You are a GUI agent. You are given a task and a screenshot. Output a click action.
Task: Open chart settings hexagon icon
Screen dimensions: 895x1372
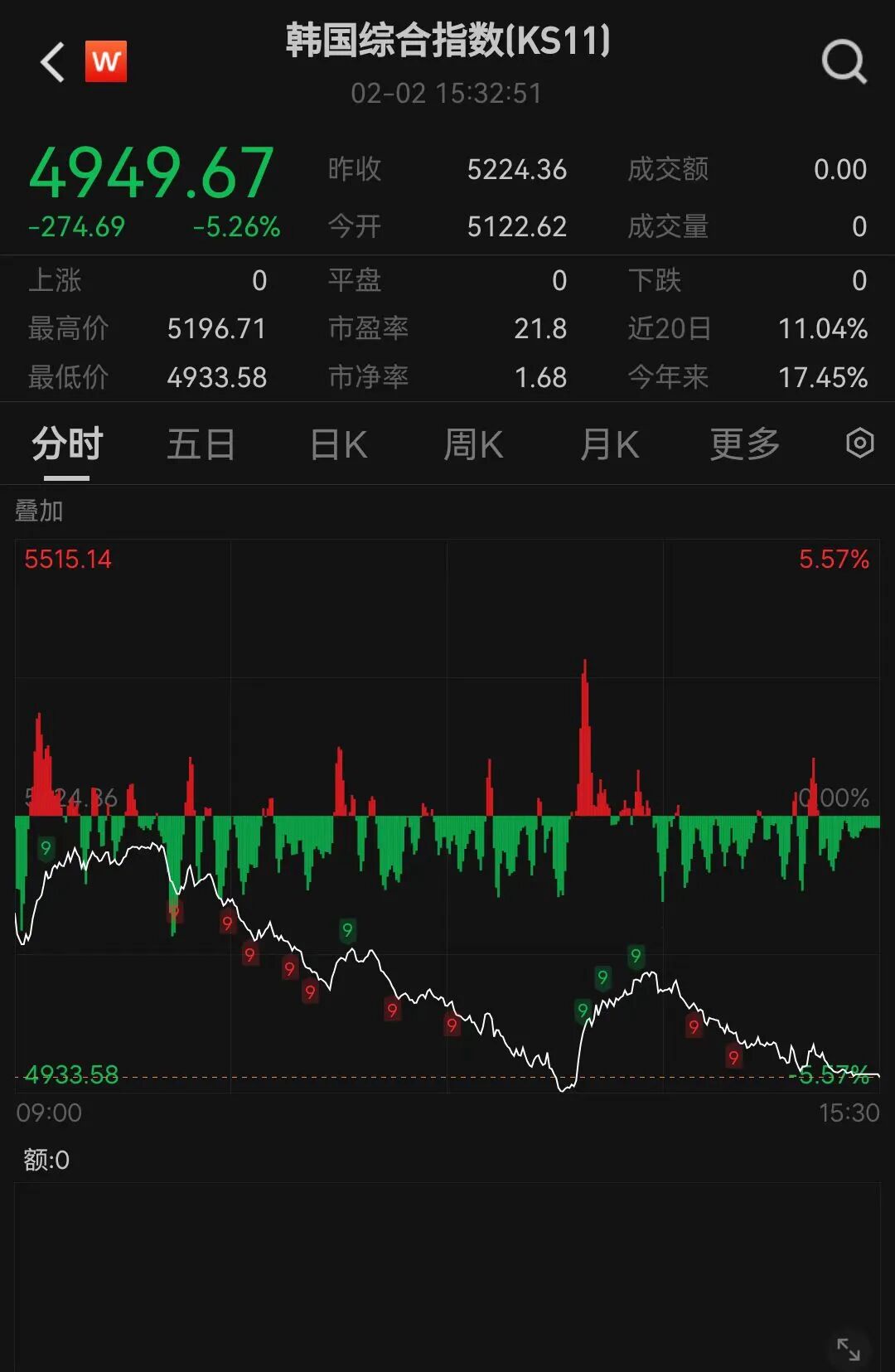[x=859, y=444]
